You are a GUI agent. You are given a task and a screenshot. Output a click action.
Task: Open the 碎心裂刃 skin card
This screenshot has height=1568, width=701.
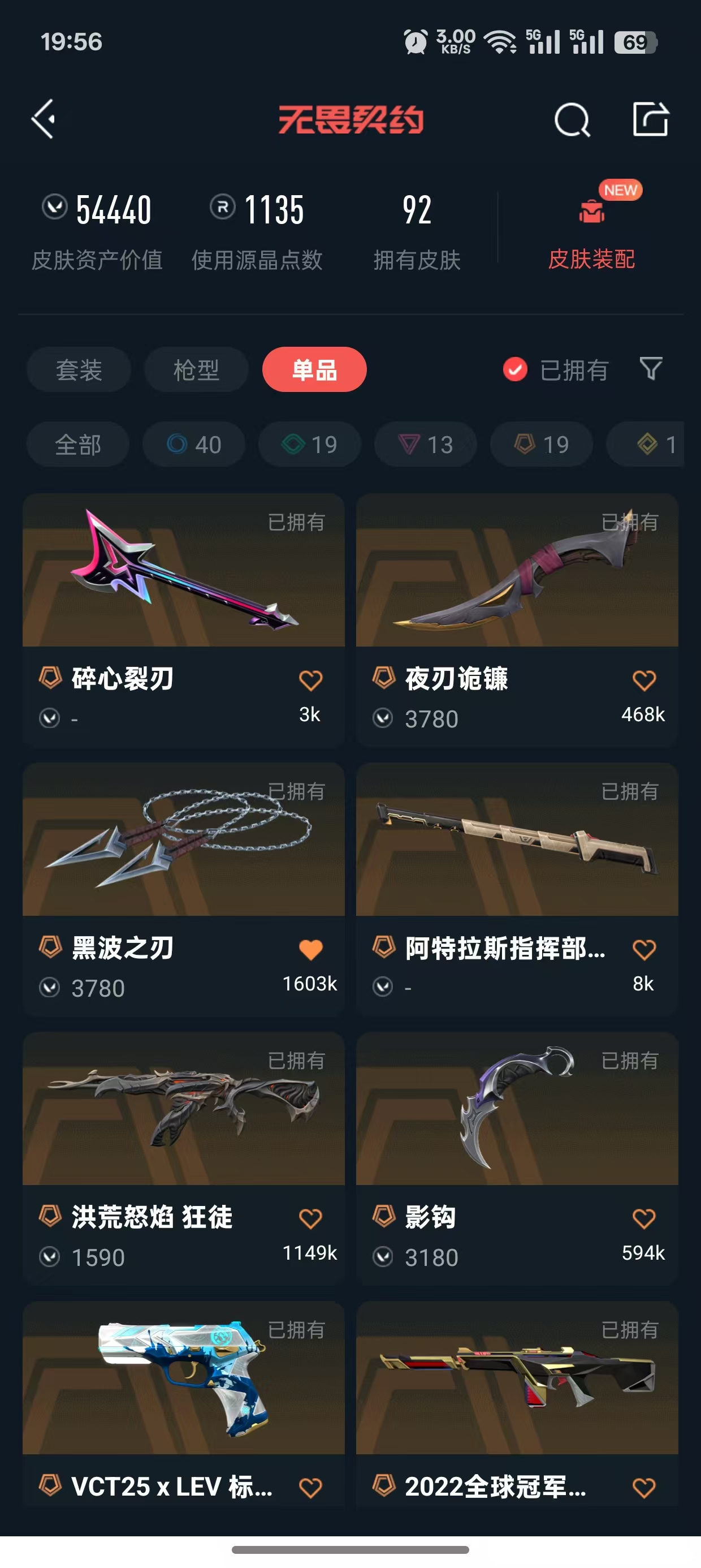(184, 619)
